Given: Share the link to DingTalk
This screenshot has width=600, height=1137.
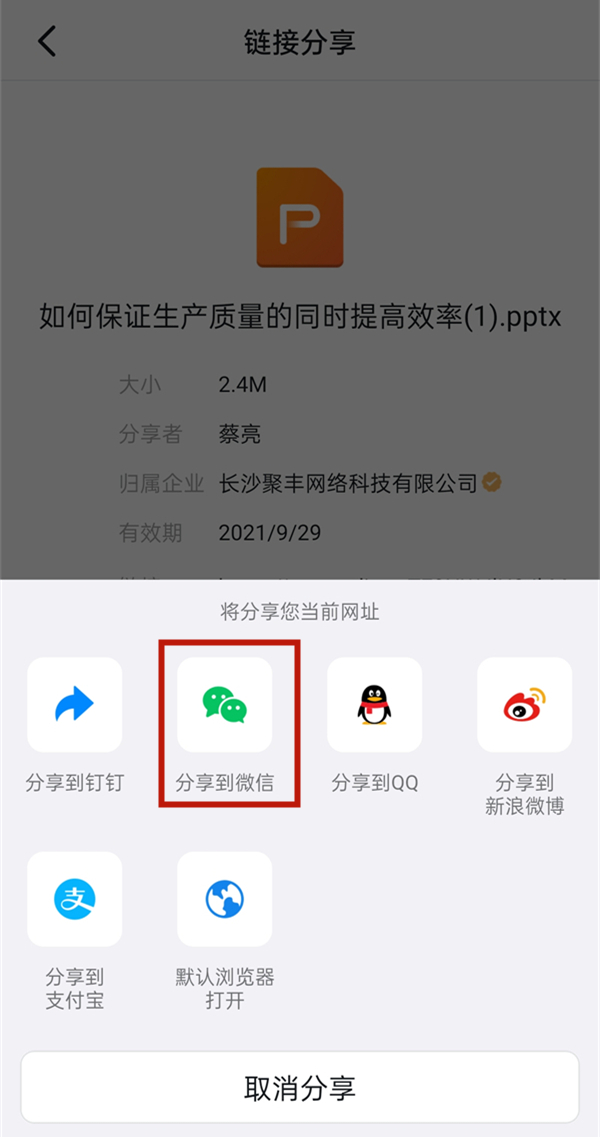Looking at the screenshot, I should point(75,705).
